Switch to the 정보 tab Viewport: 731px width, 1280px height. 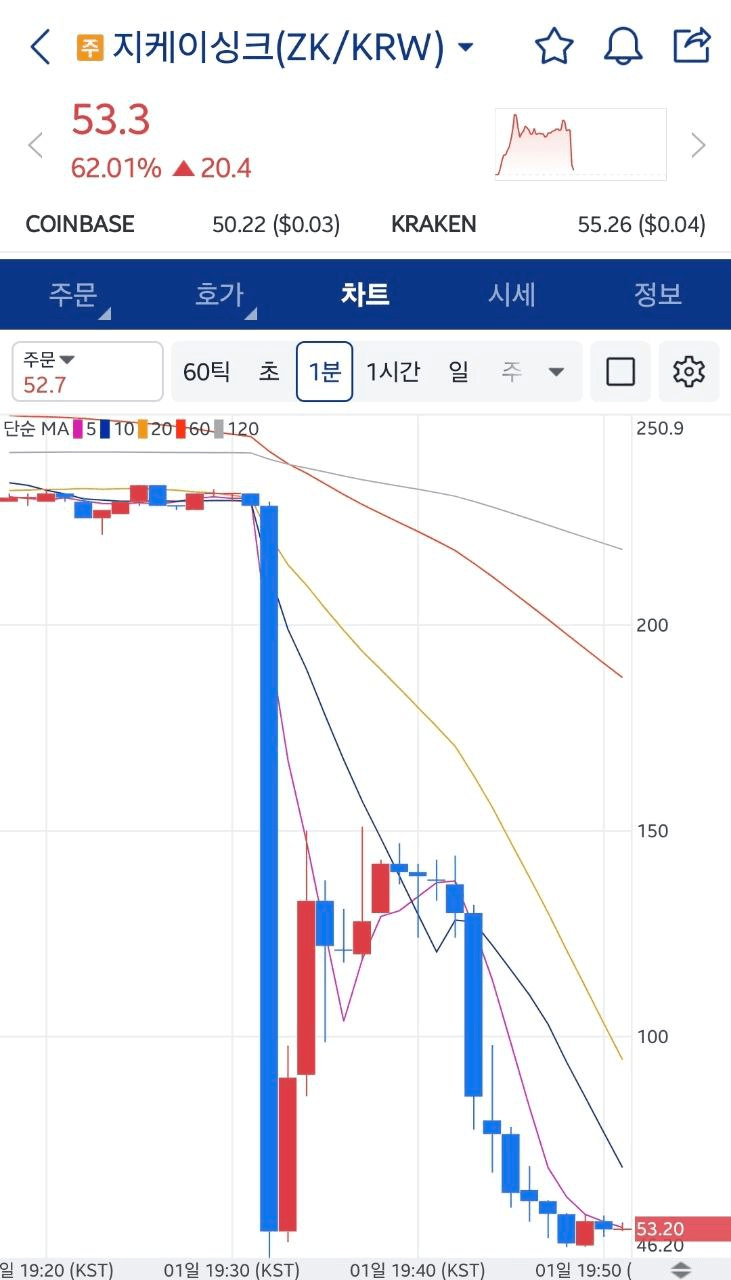[x=657, y=295]
